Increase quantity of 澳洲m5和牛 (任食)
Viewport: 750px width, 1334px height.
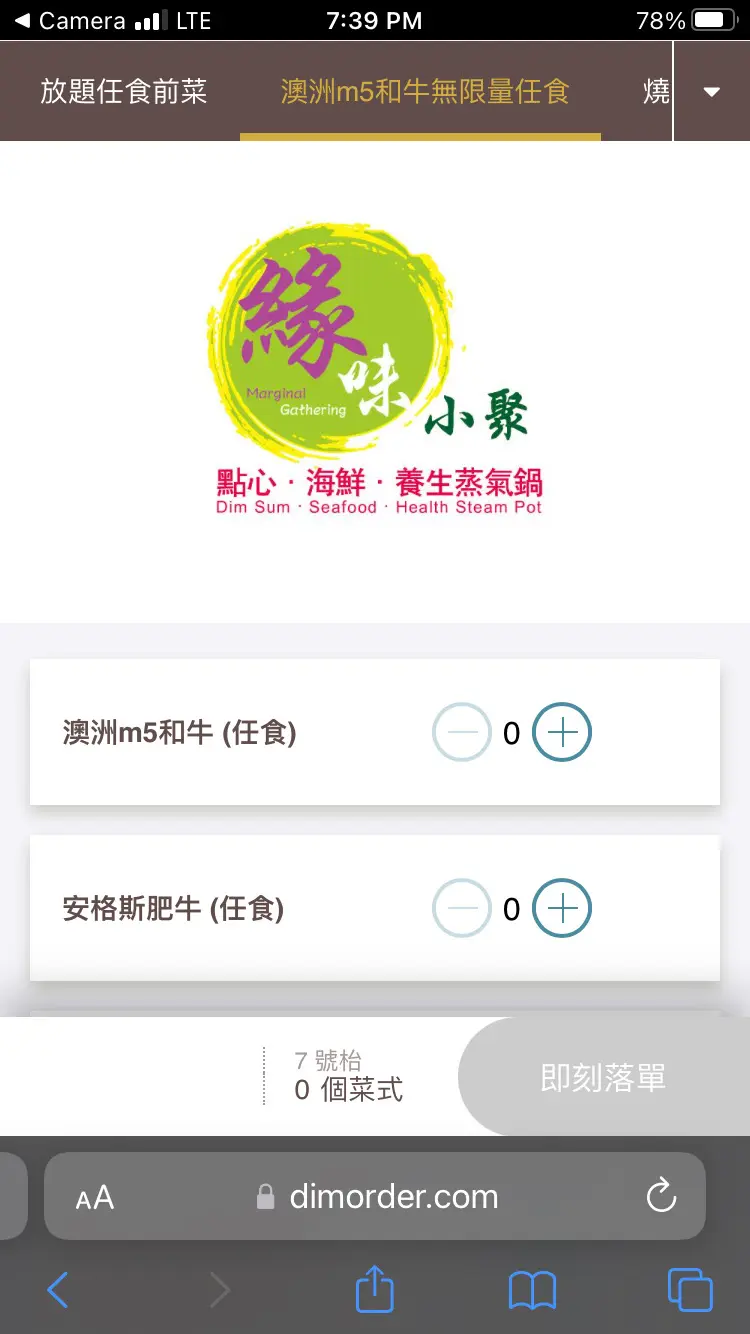562,733
